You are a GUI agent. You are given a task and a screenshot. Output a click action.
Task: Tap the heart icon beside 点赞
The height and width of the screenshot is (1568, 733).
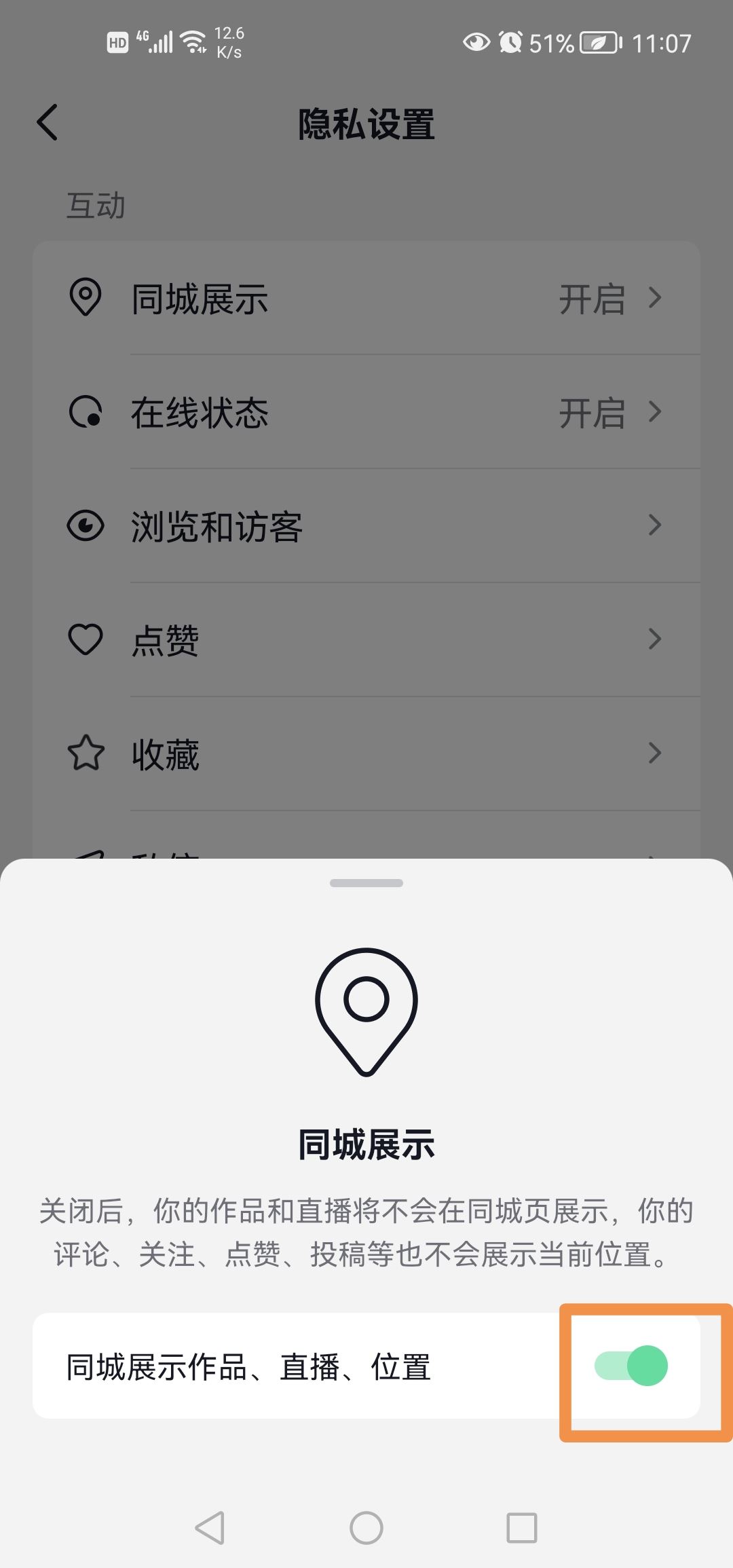tap(86, 639)
